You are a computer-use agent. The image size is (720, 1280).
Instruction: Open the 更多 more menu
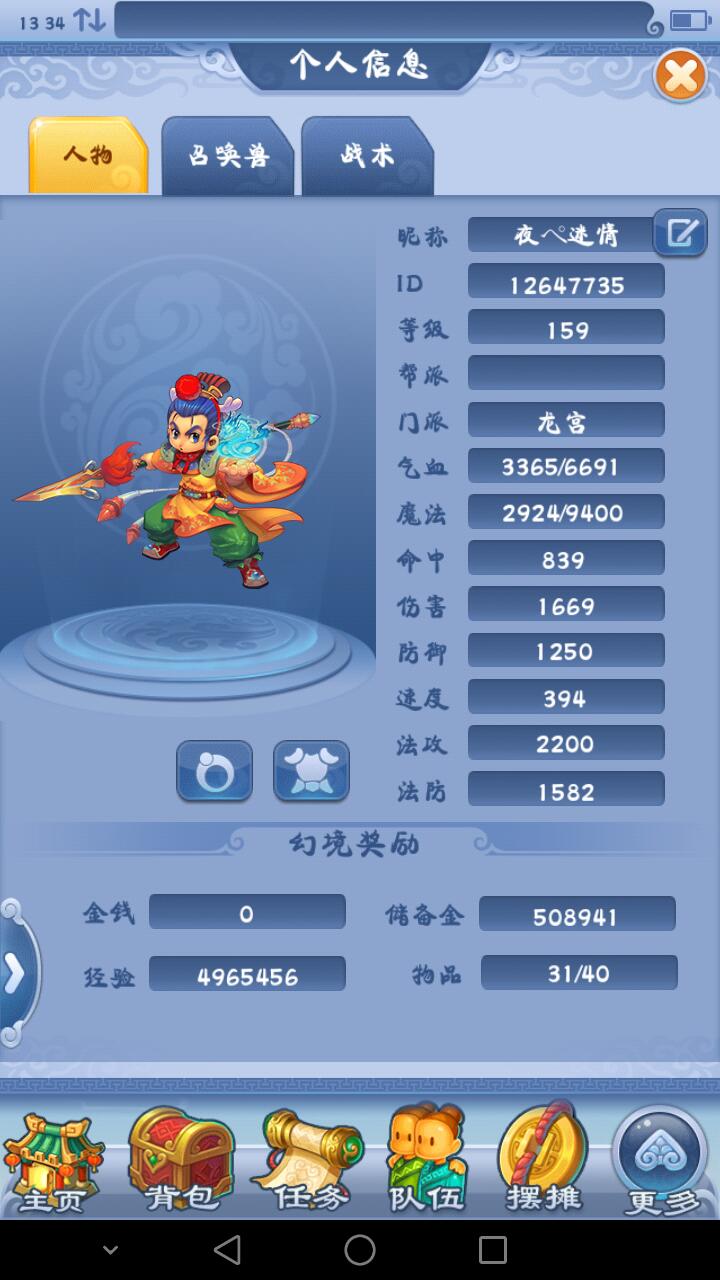pyautogui.click(x=660, y=1160)
